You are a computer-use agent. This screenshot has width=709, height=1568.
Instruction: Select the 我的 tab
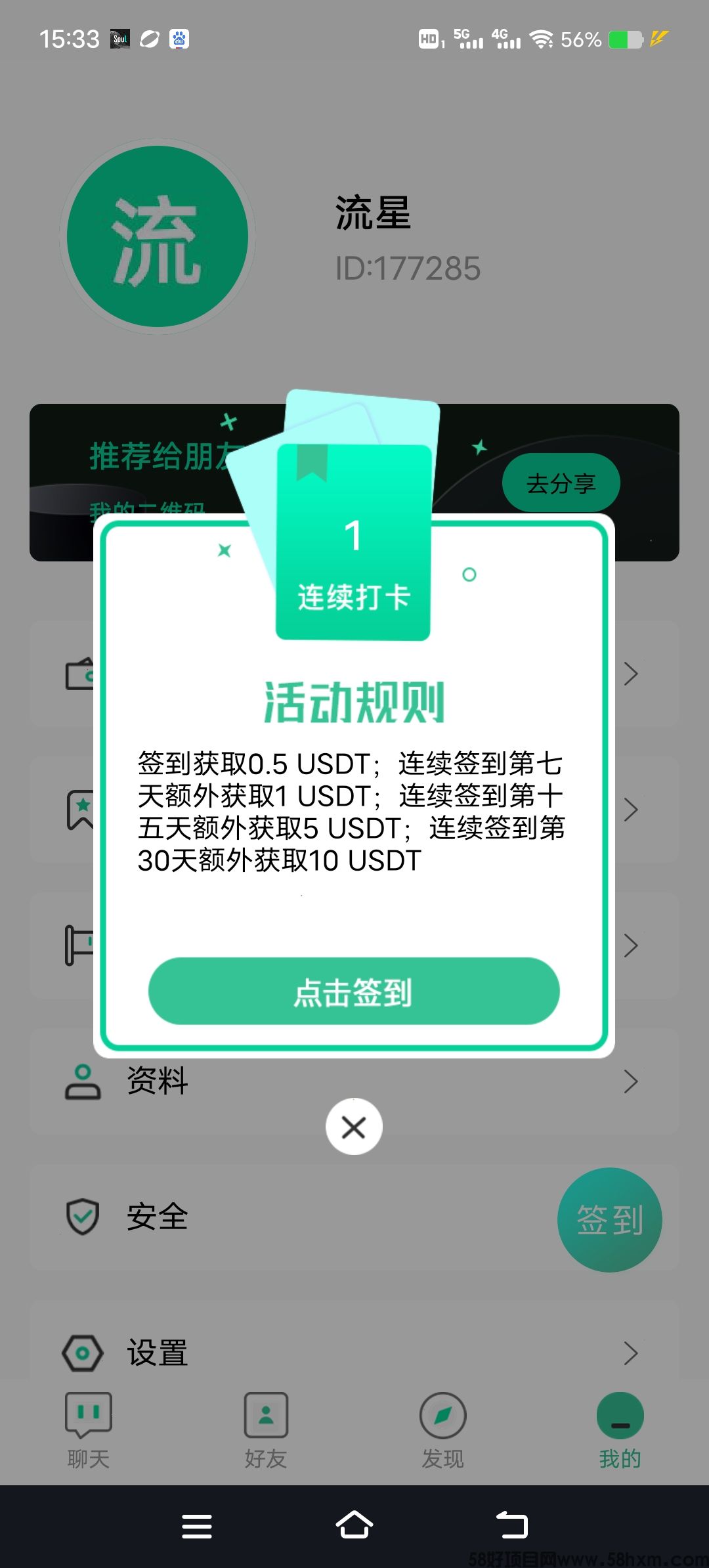point(620,1430)
